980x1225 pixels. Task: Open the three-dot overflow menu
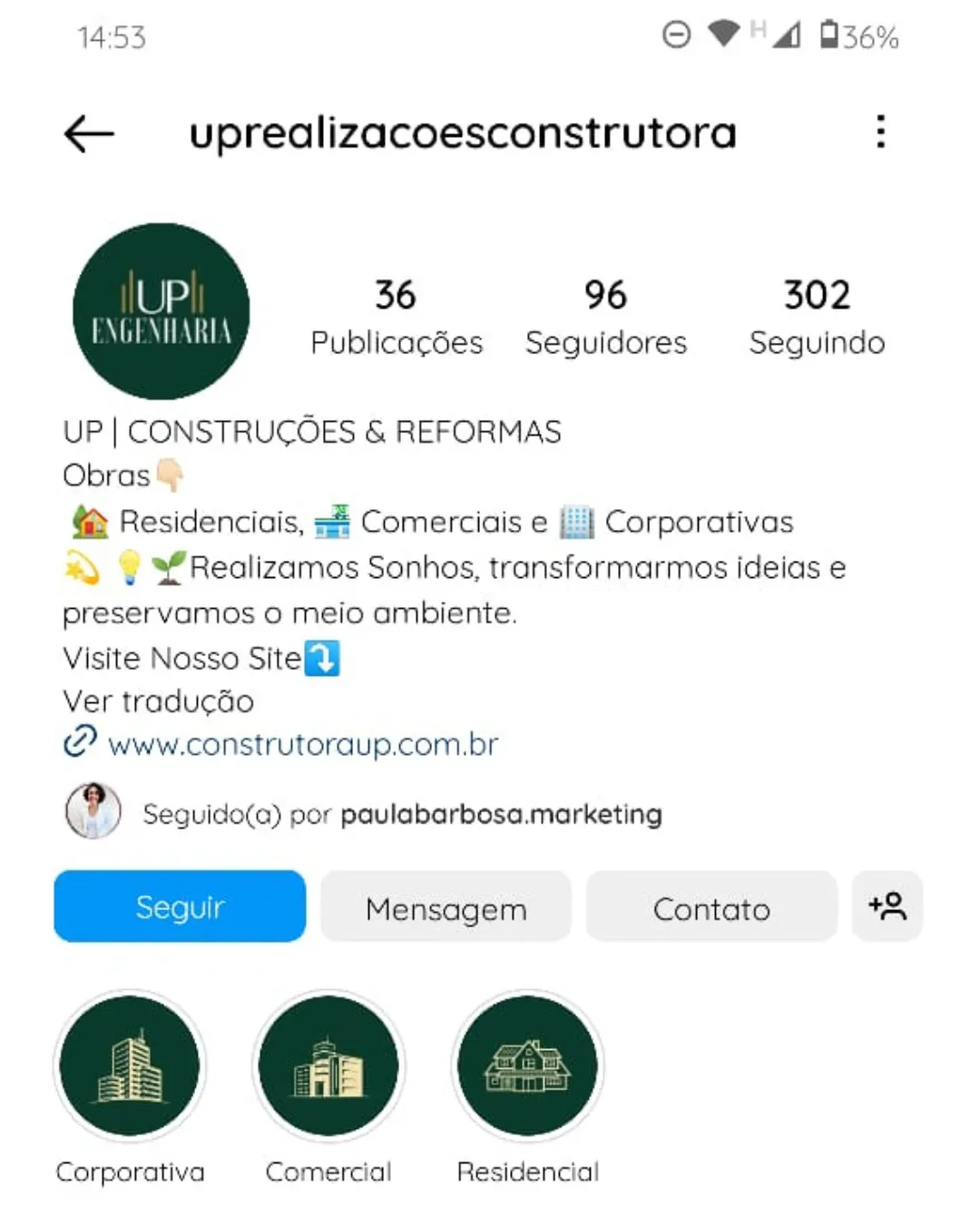(x=880, y=132)
